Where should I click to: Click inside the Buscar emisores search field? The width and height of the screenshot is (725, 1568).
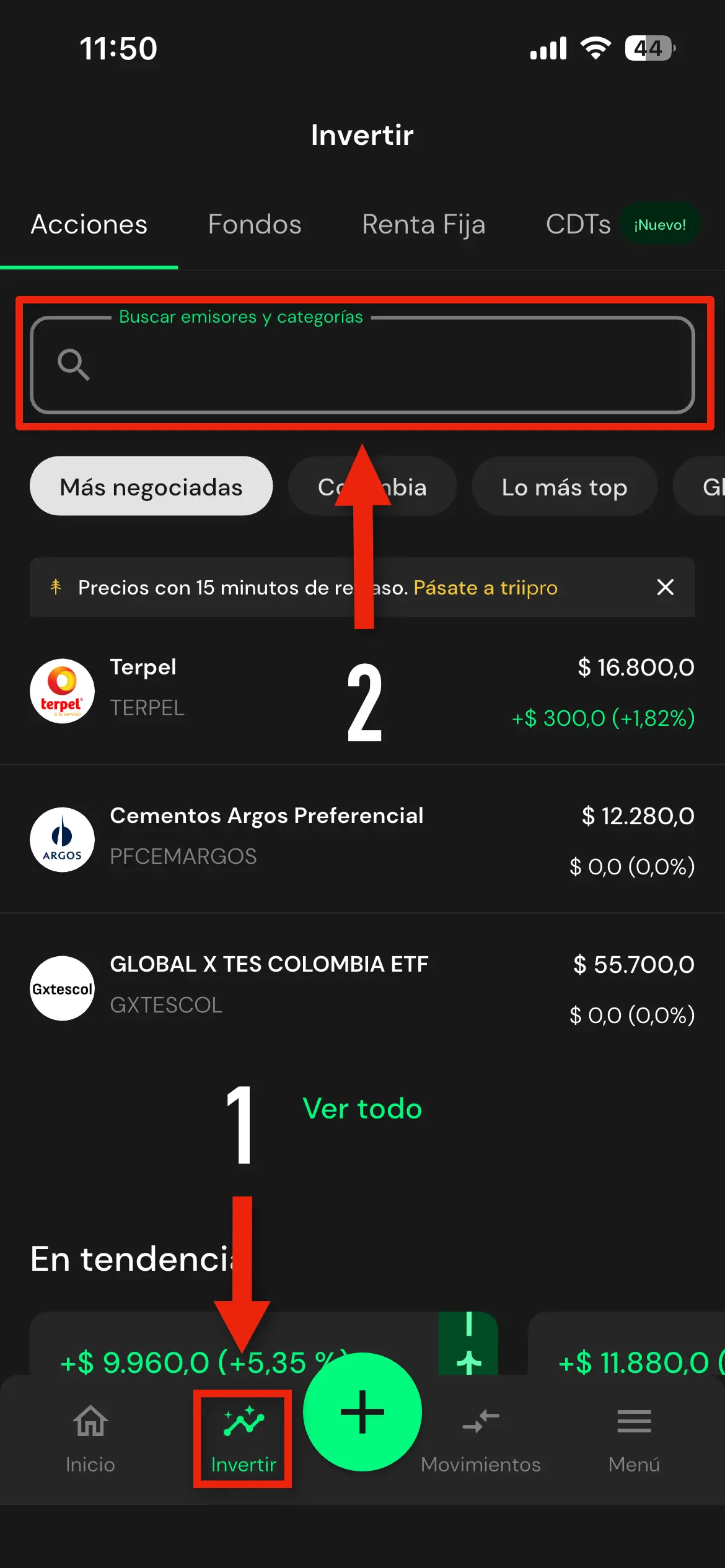coord(362,365)
